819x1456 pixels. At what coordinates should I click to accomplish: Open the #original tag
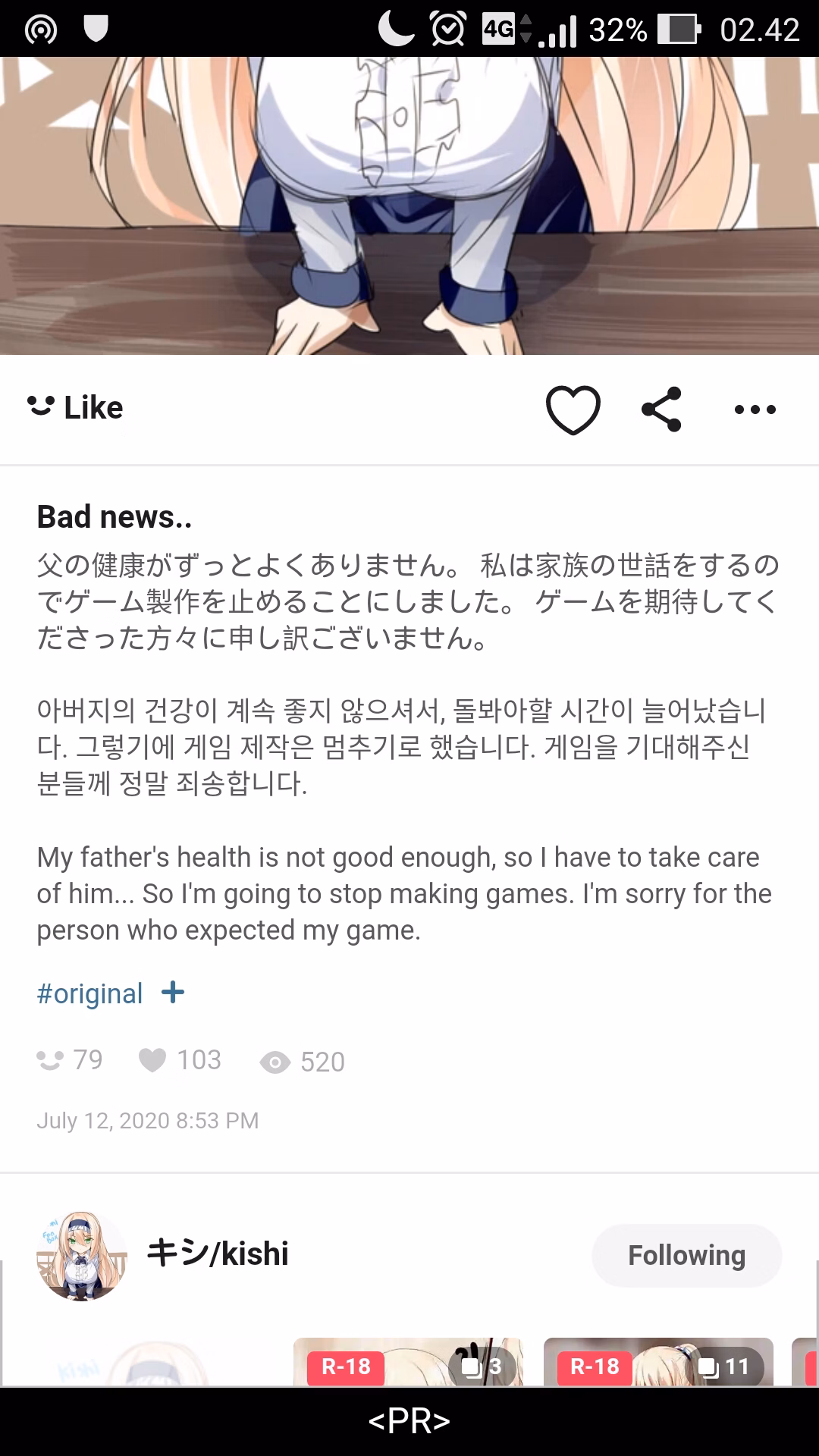coord(89,993)
